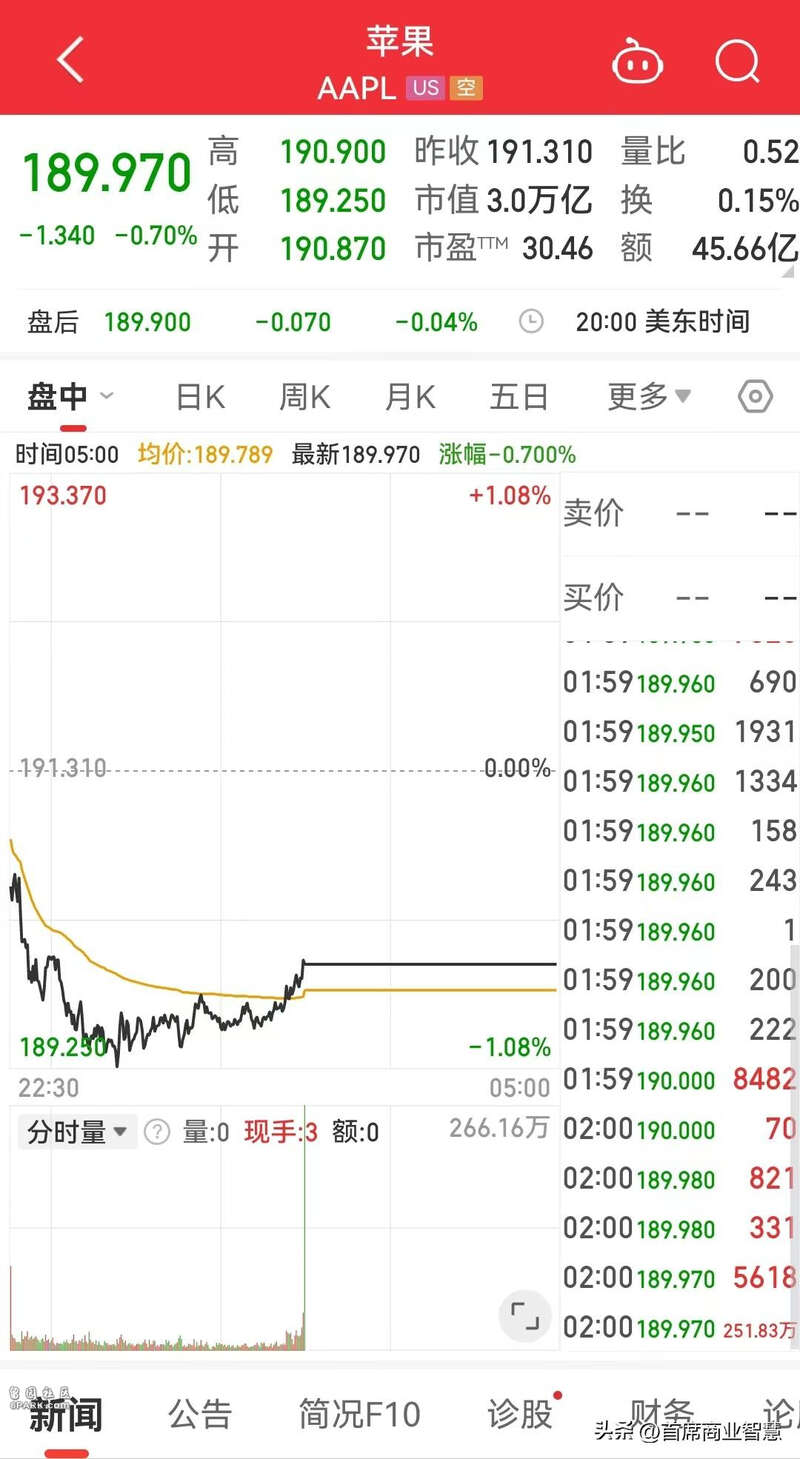The height and width of the screenshot is (1459, 800).
Task: View the 五日 five-day chart
Action: [x=519, y=397]
